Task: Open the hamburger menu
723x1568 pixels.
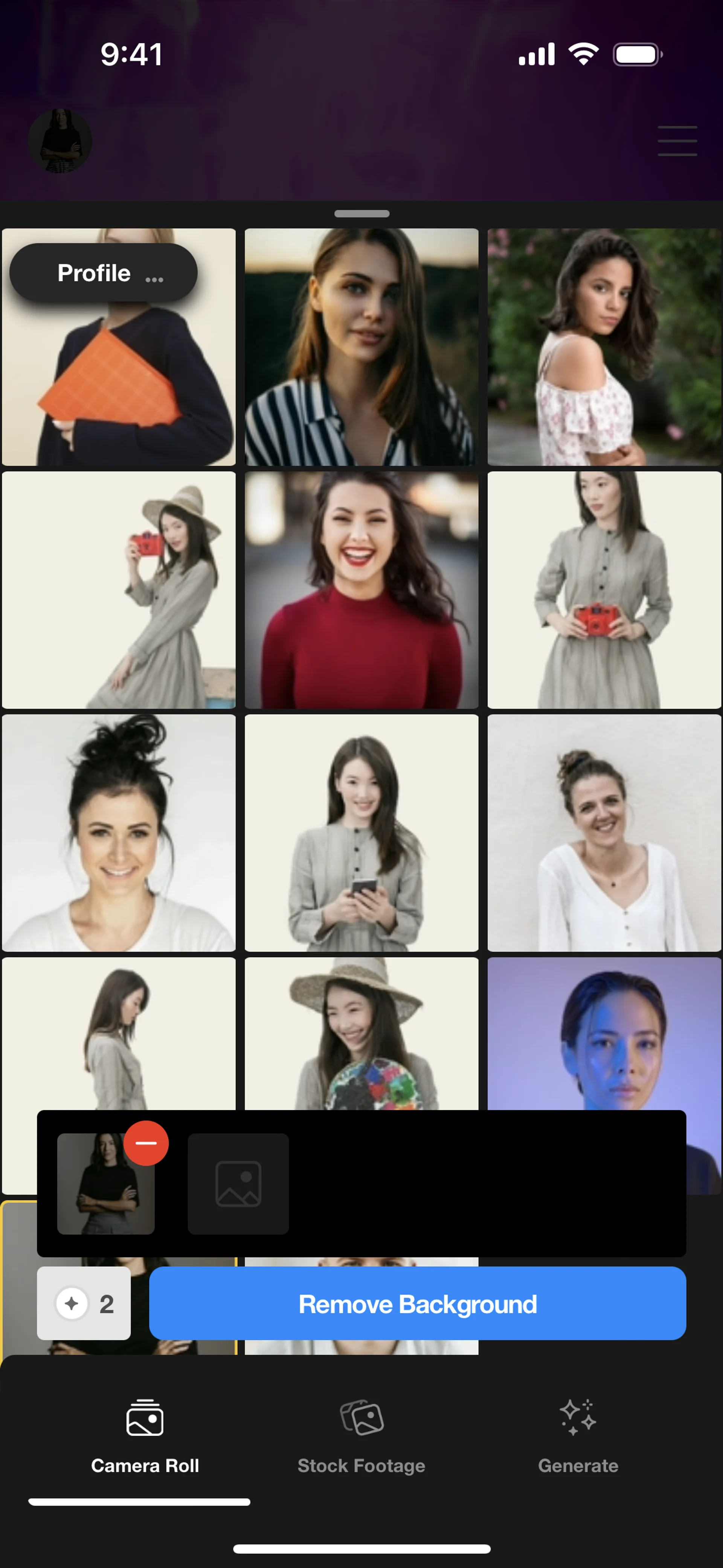Action: click(677, 141)
